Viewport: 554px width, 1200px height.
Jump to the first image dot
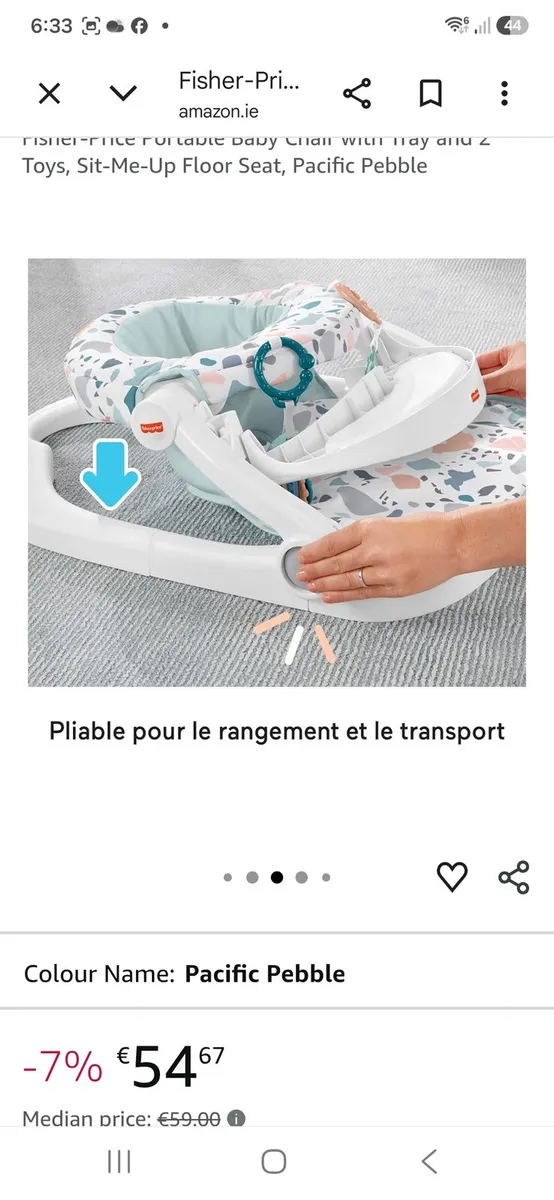(228, 878)
